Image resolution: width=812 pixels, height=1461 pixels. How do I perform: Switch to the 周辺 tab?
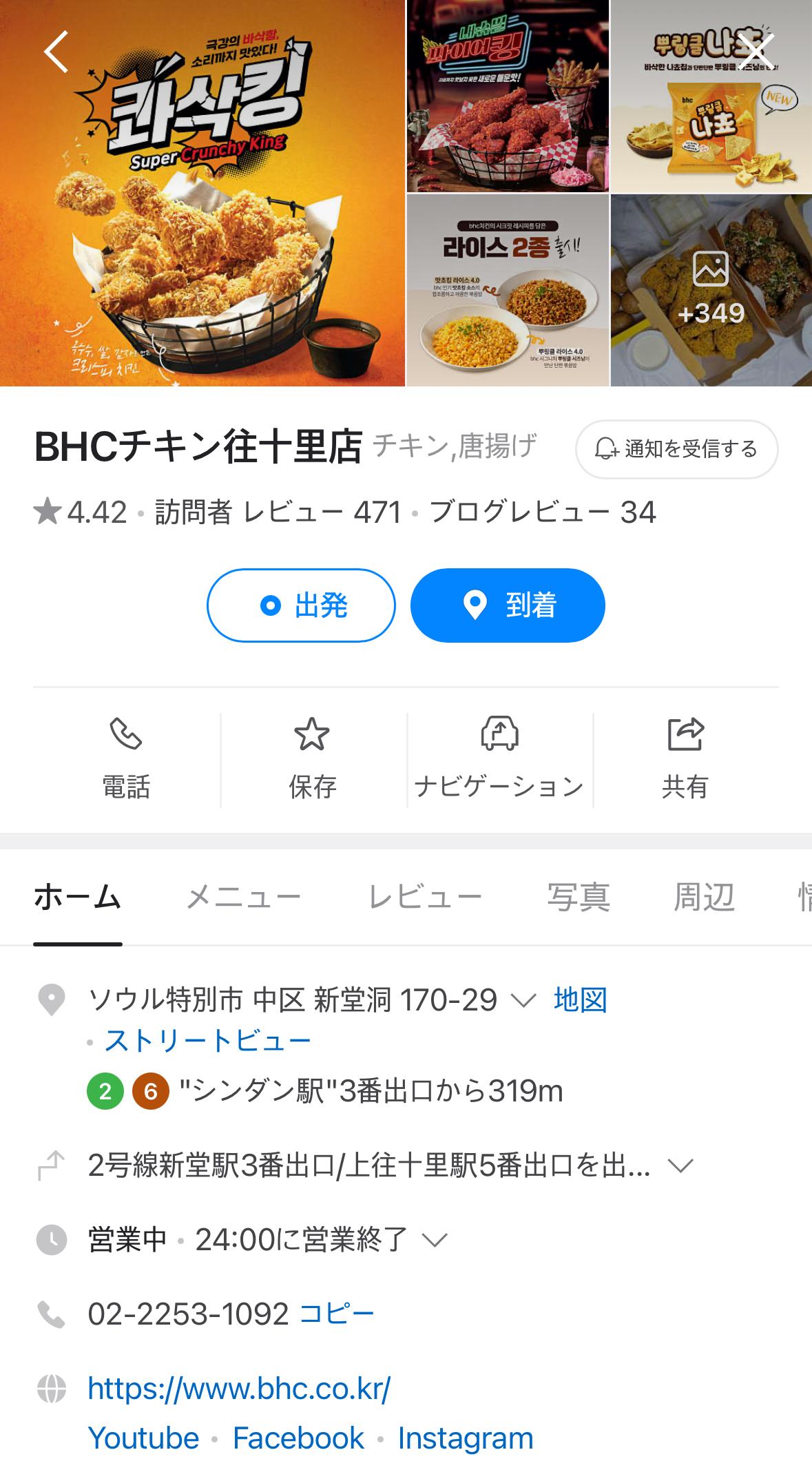point(704,898)
